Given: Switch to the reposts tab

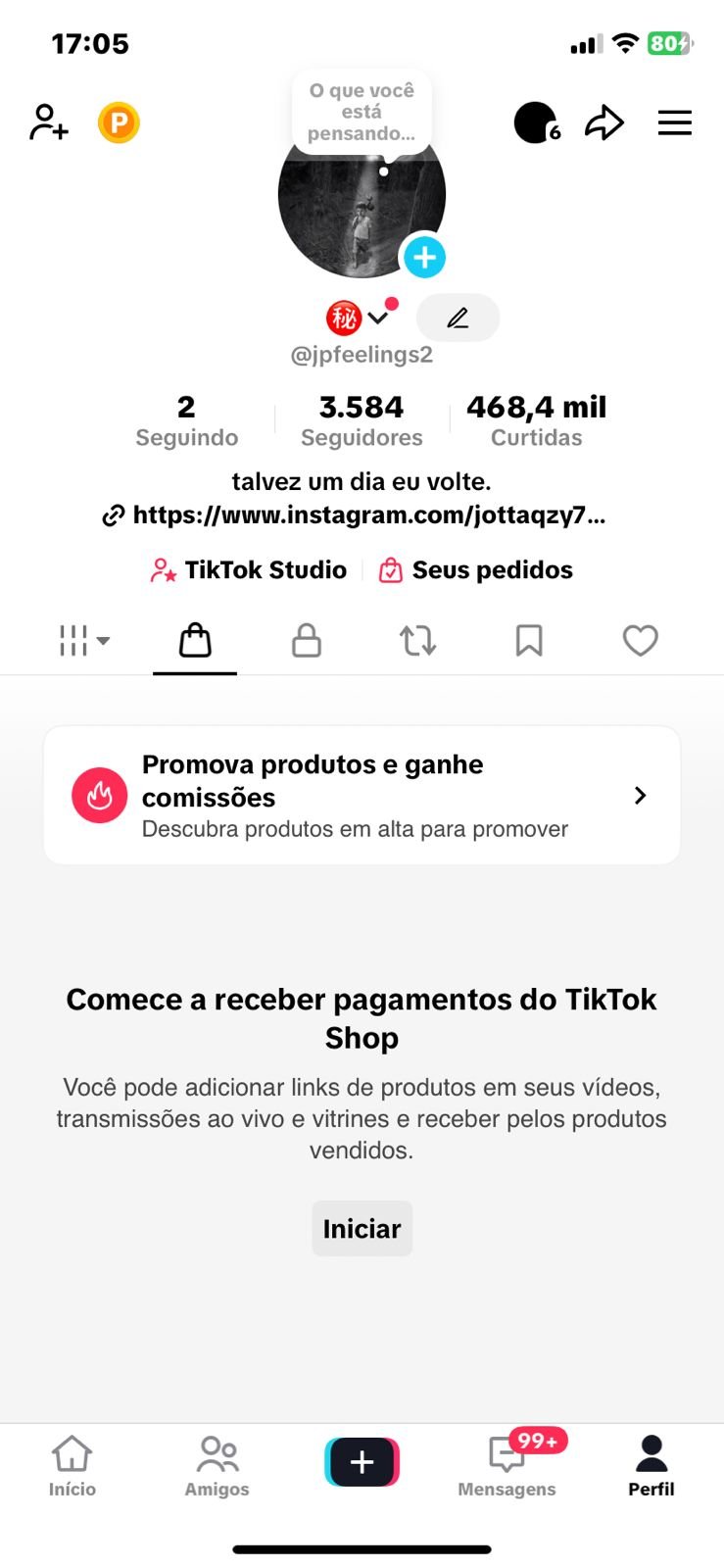Looking at the screenshot, I should 417,641.
